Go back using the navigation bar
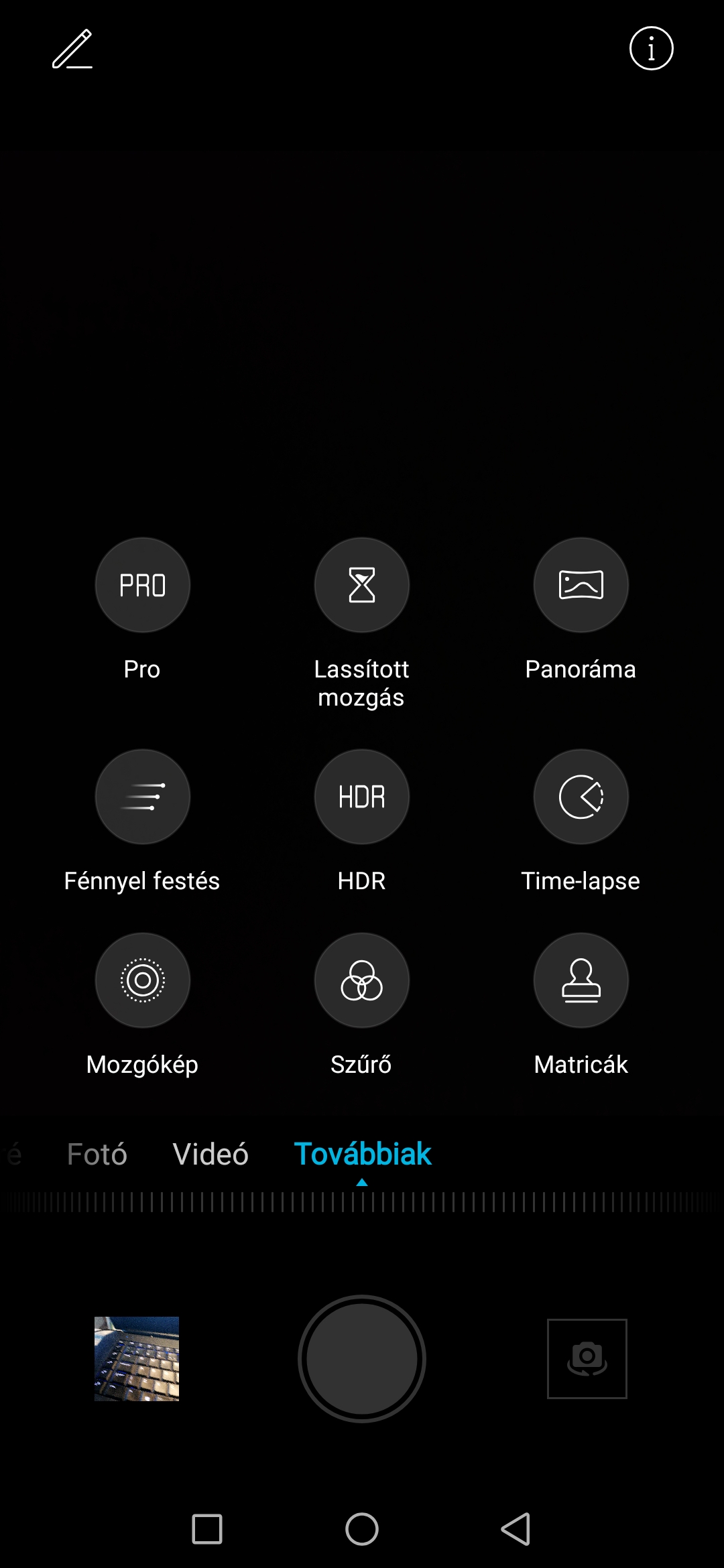Viewport: 724px width, 1568px height. 516,1529
